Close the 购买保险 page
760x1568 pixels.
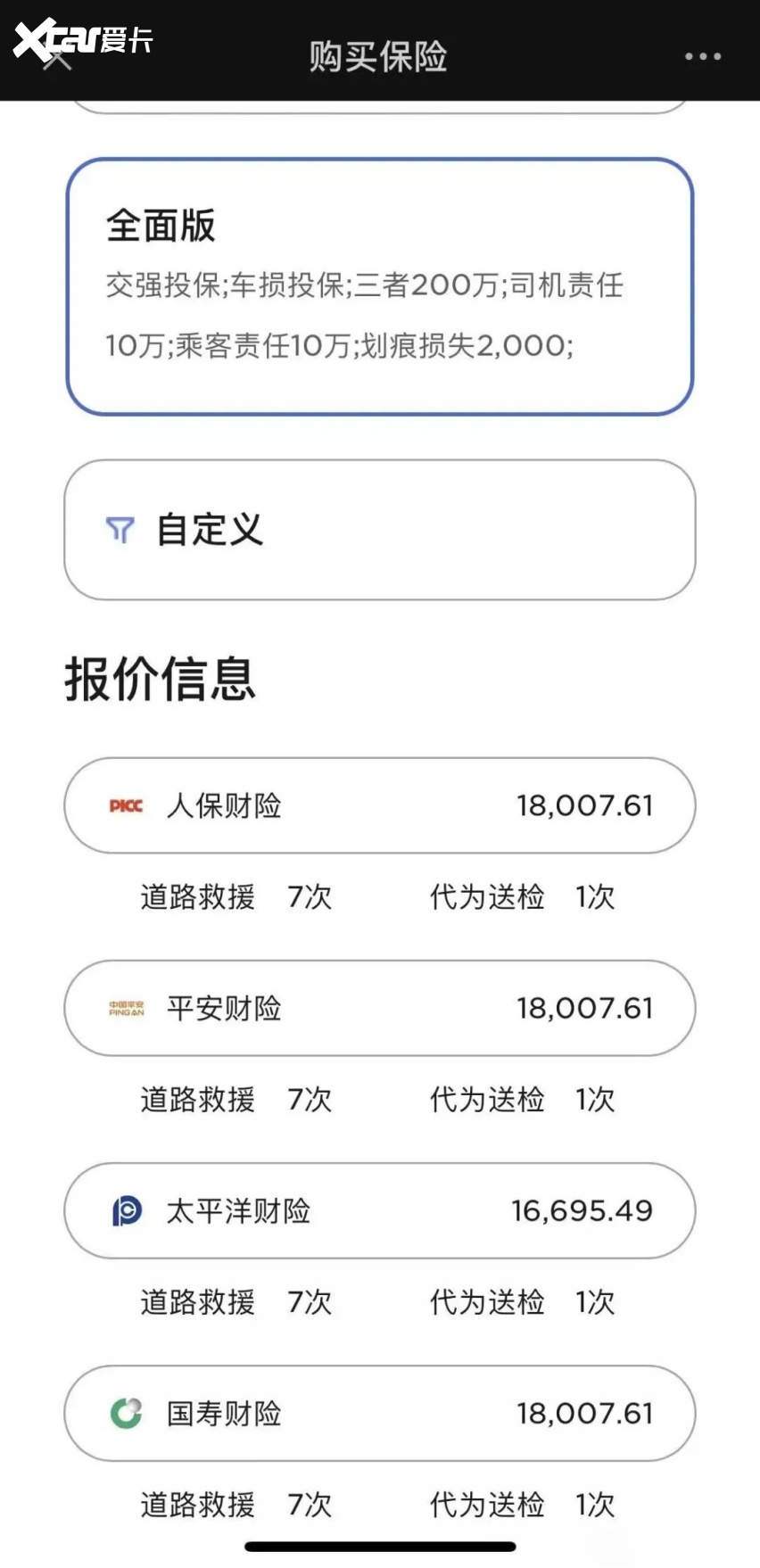[x=57, y=59]
